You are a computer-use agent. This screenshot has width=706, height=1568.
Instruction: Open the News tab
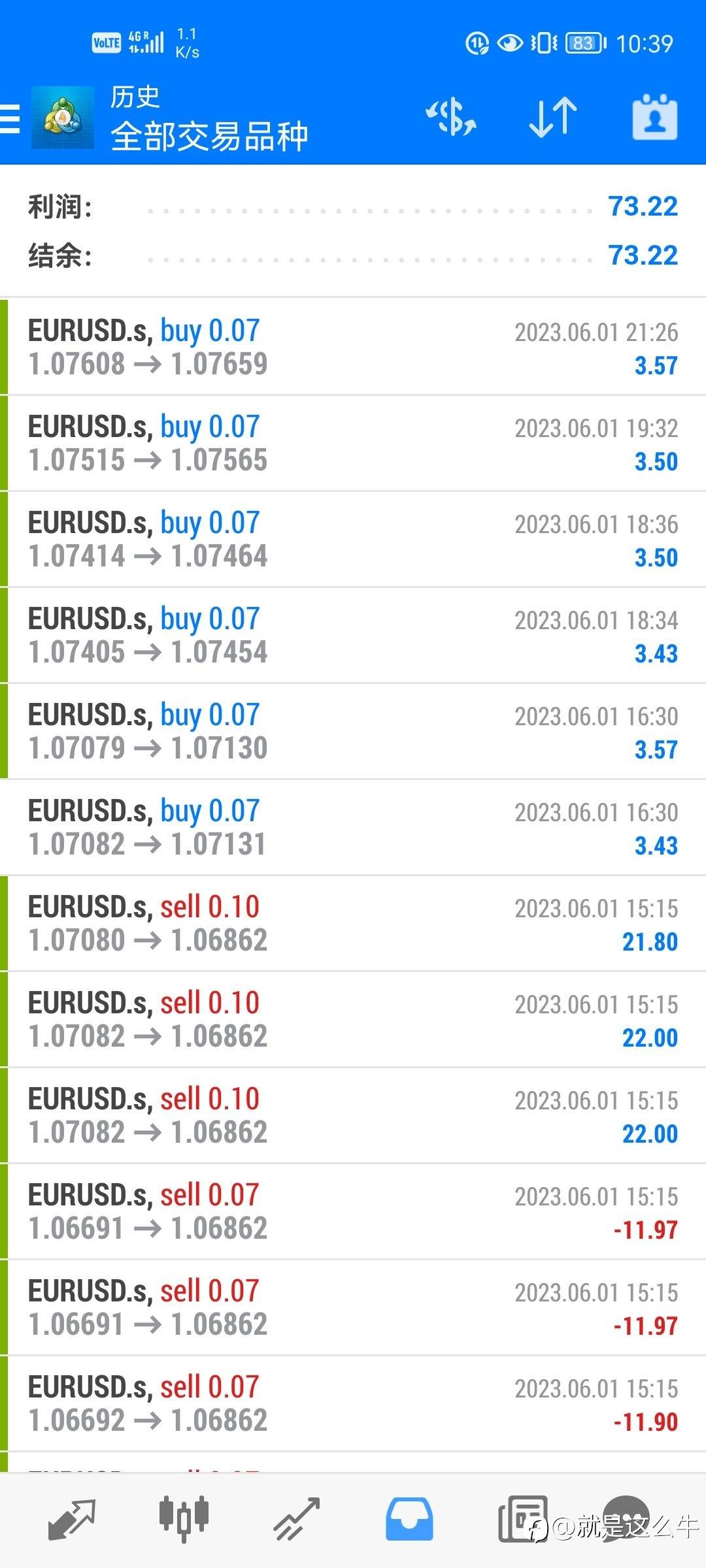[x=522, y=1519]
